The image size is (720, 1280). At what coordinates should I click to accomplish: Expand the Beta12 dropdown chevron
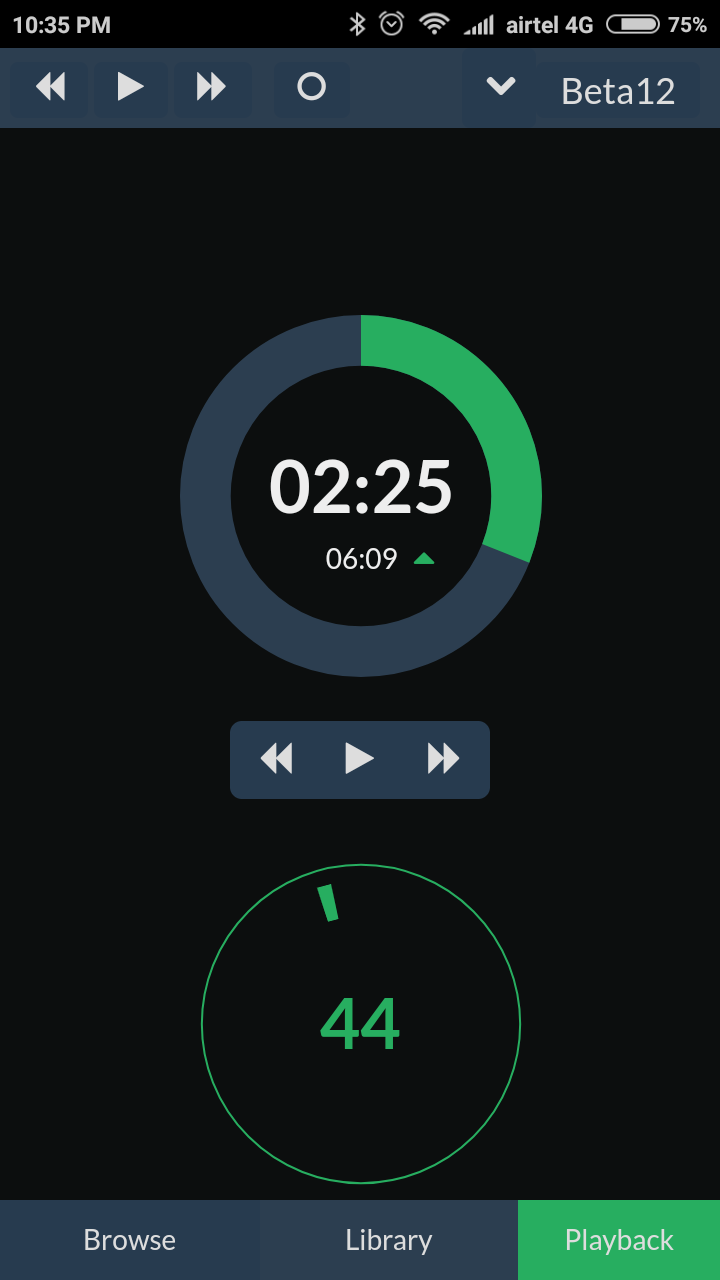coord(500,88)
